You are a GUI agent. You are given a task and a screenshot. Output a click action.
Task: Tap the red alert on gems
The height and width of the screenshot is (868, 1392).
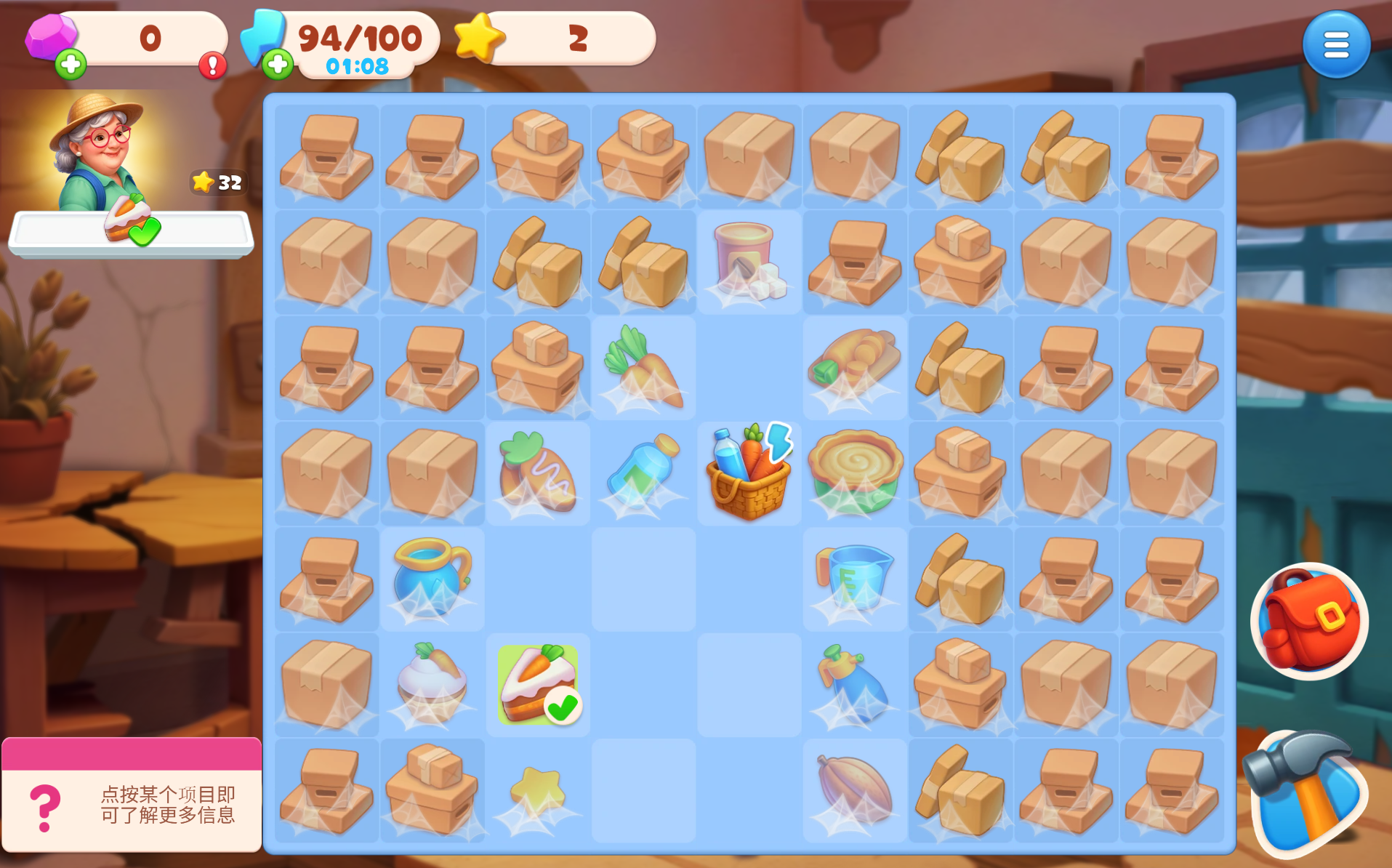[212, 65]
